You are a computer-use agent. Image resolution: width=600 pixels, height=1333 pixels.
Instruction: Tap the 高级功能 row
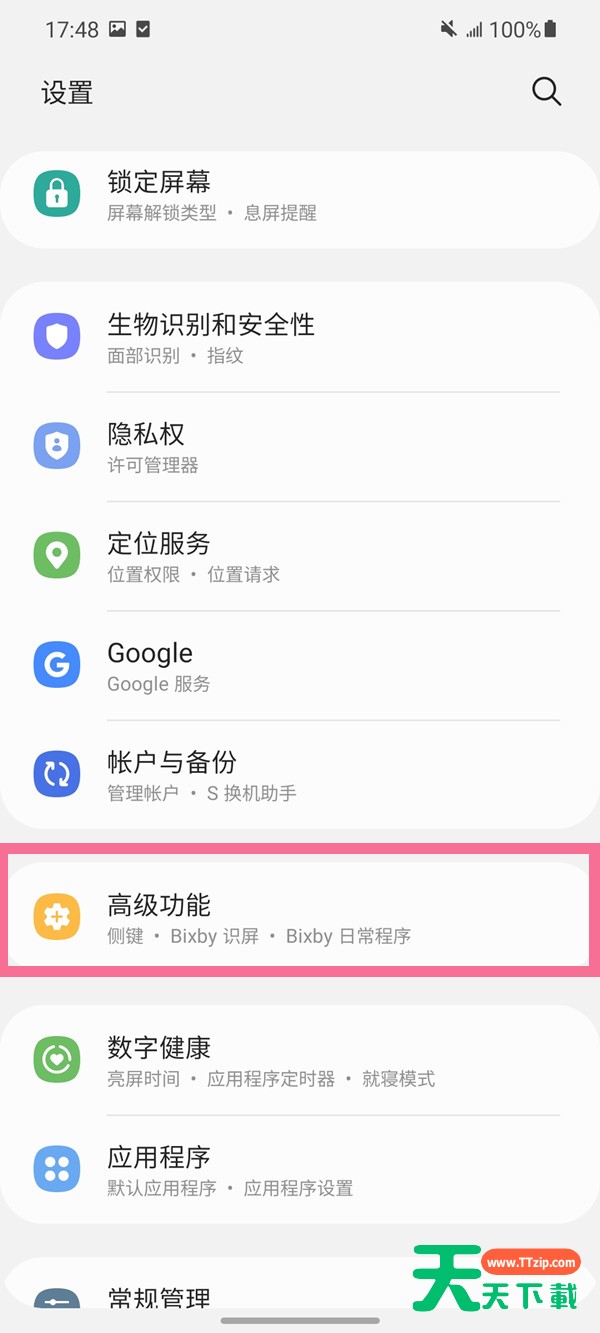[x=300, y=918]
